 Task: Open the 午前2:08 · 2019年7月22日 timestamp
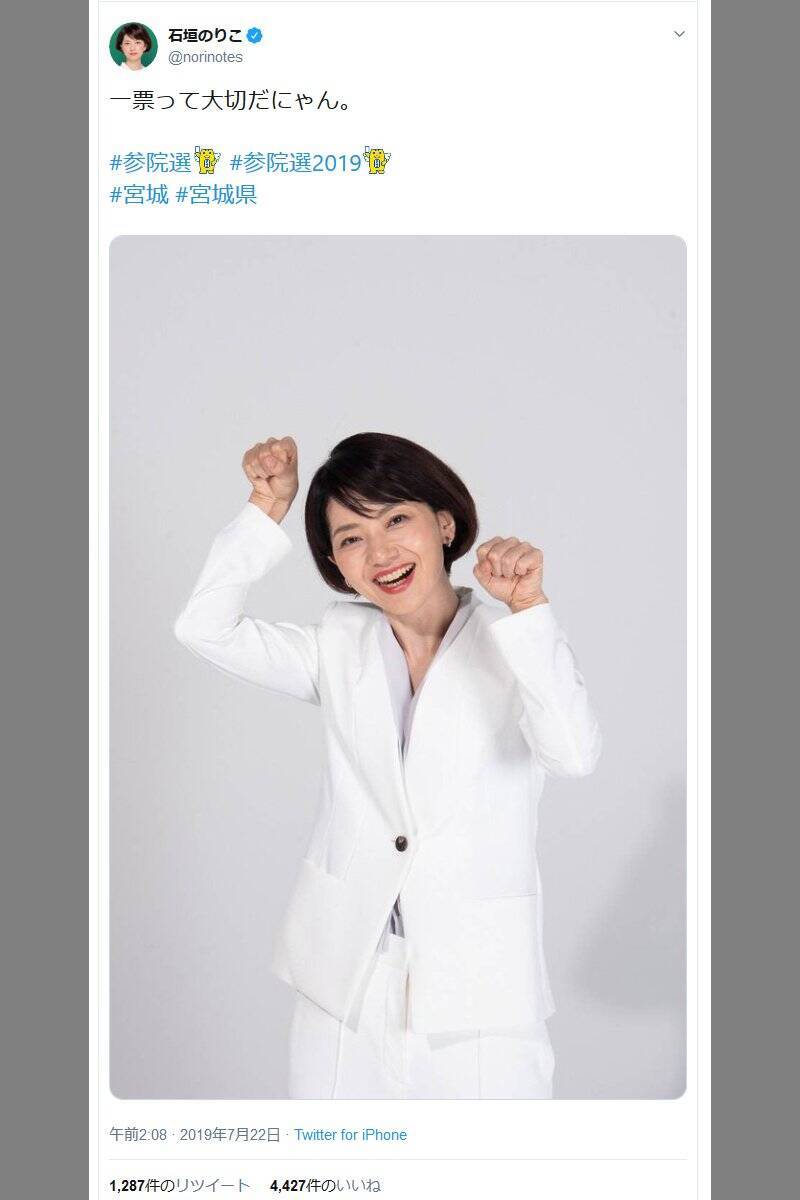click(197, 1135)
